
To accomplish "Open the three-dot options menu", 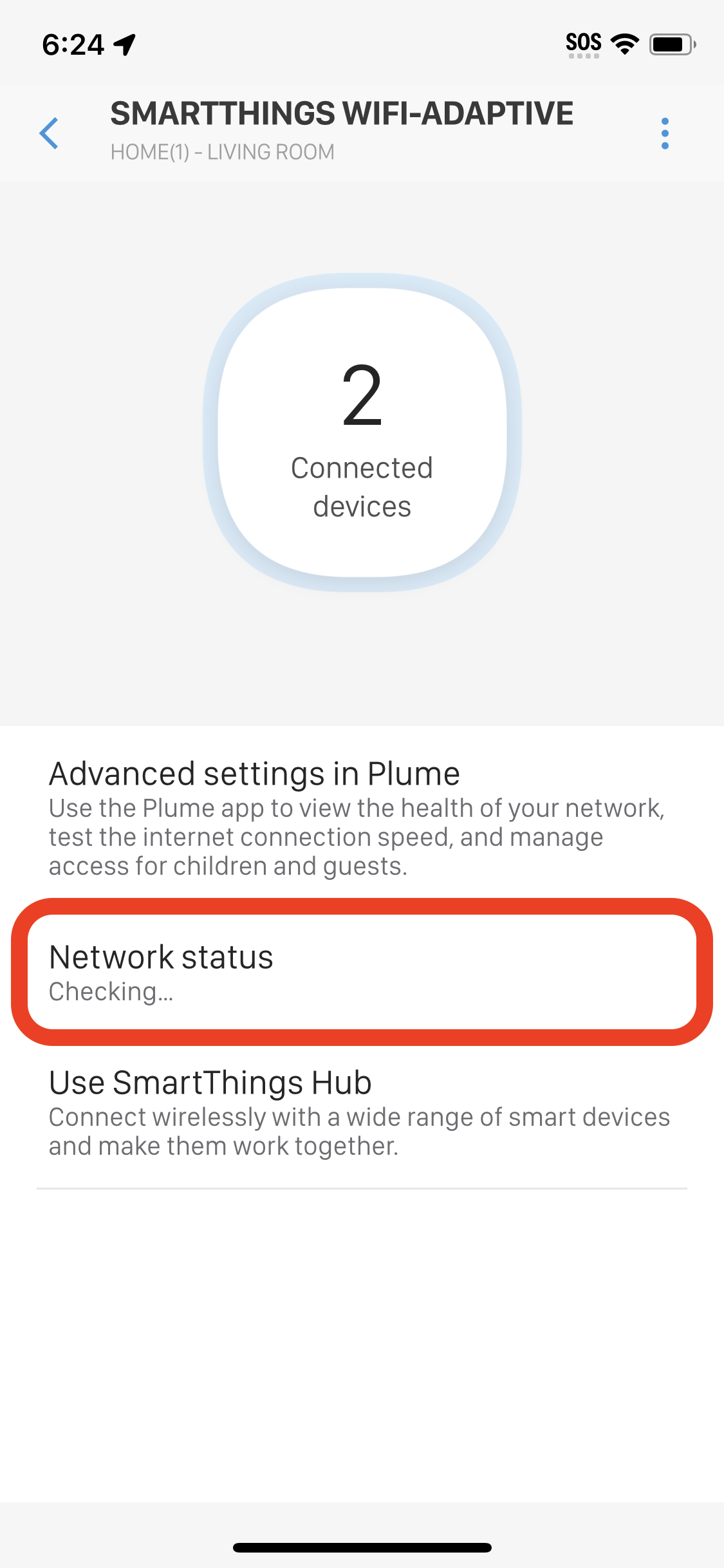I will click(x=665, y=133).
